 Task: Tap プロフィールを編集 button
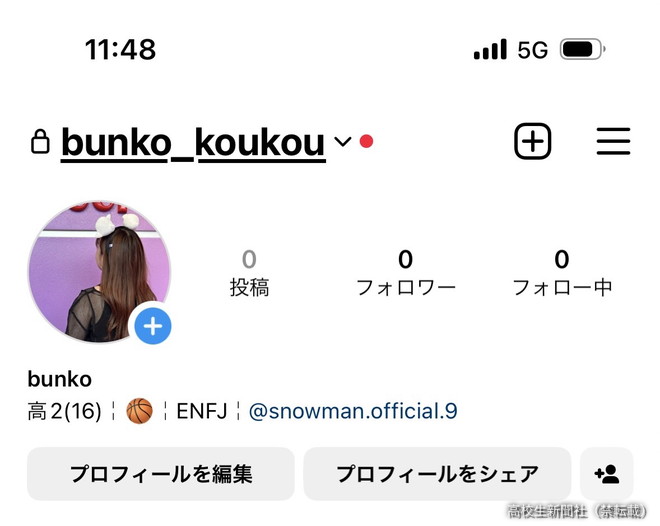coord(160,474)
